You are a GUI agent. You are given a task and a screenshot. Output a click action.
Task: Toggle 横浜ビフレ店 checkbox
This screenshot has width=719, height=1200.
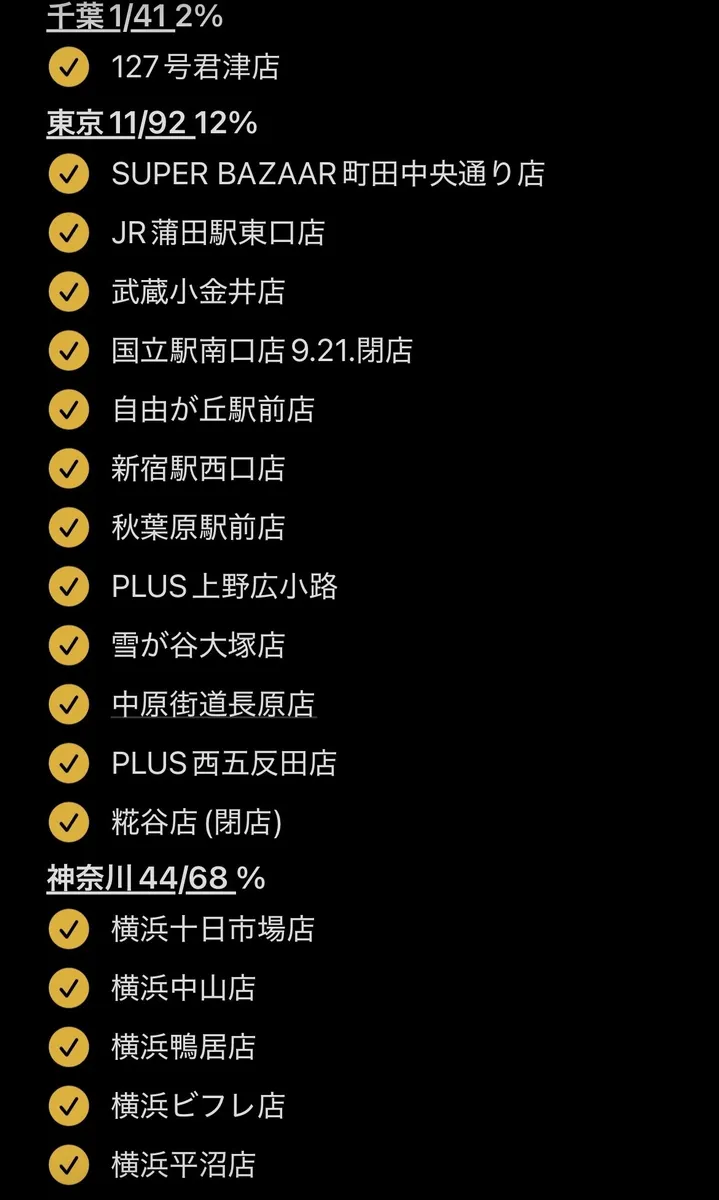68,1106
